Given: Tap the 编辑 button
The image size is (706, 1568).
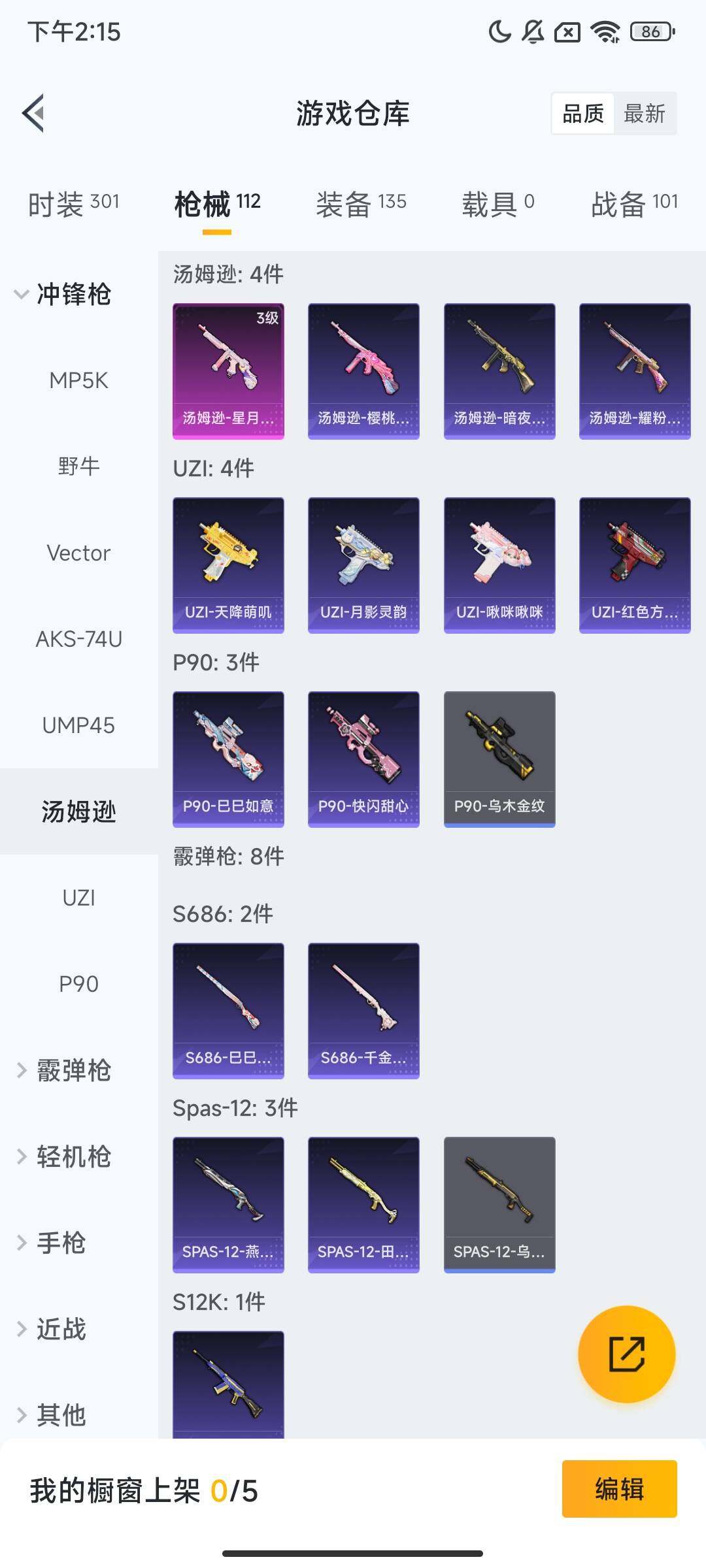Looking at the screenshot, I should click(x=618, y=1489).
